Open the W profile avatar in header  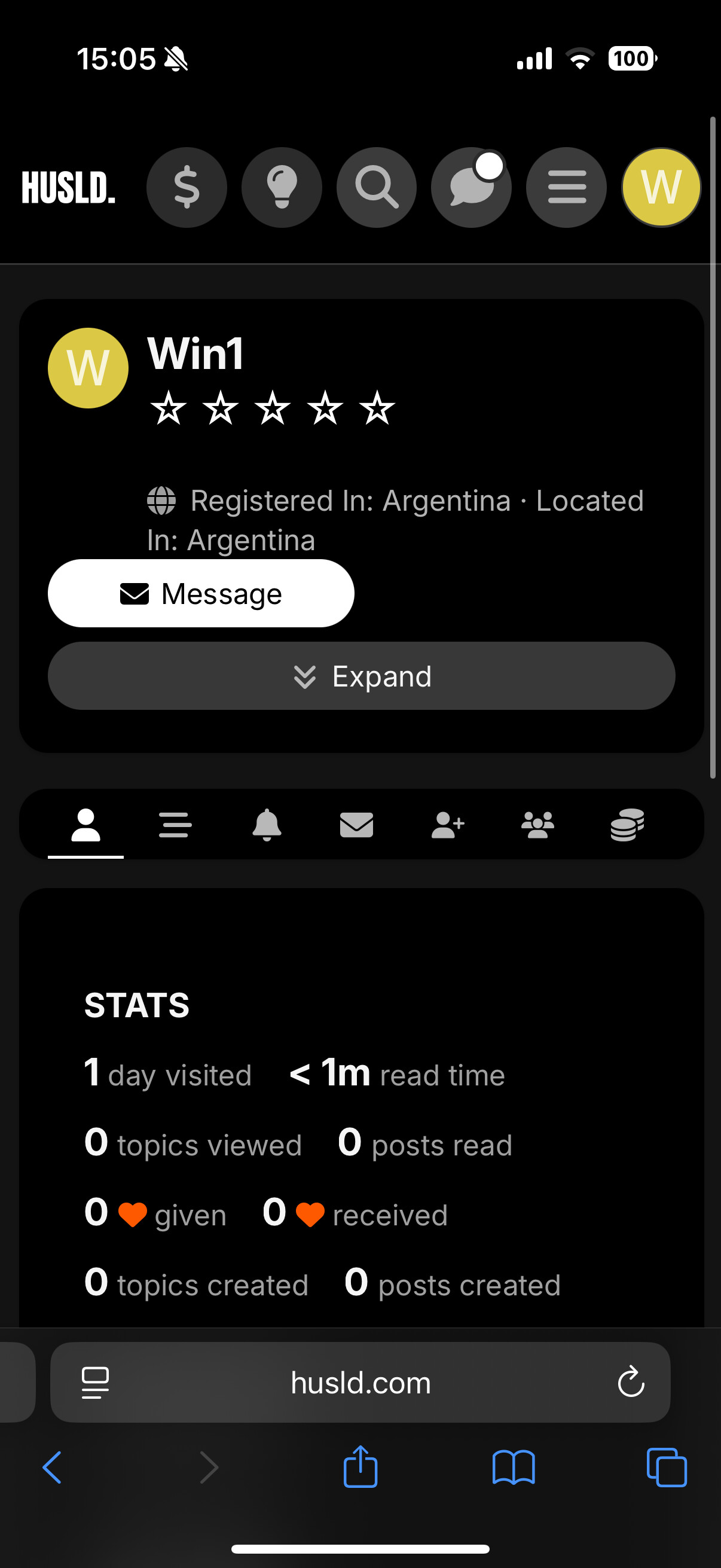(661, 187)
